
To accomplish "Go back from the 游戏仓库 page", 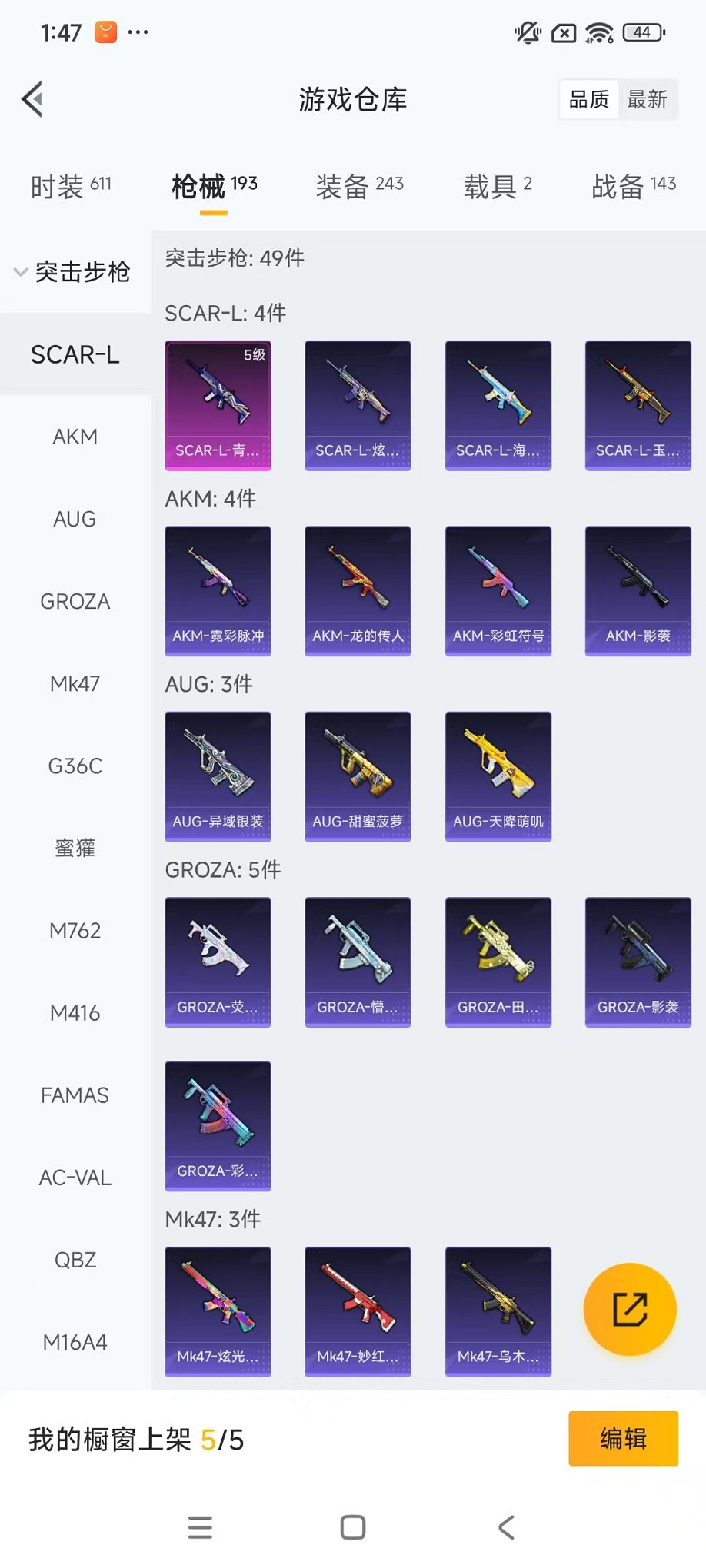I will click(x=32, y=99).
